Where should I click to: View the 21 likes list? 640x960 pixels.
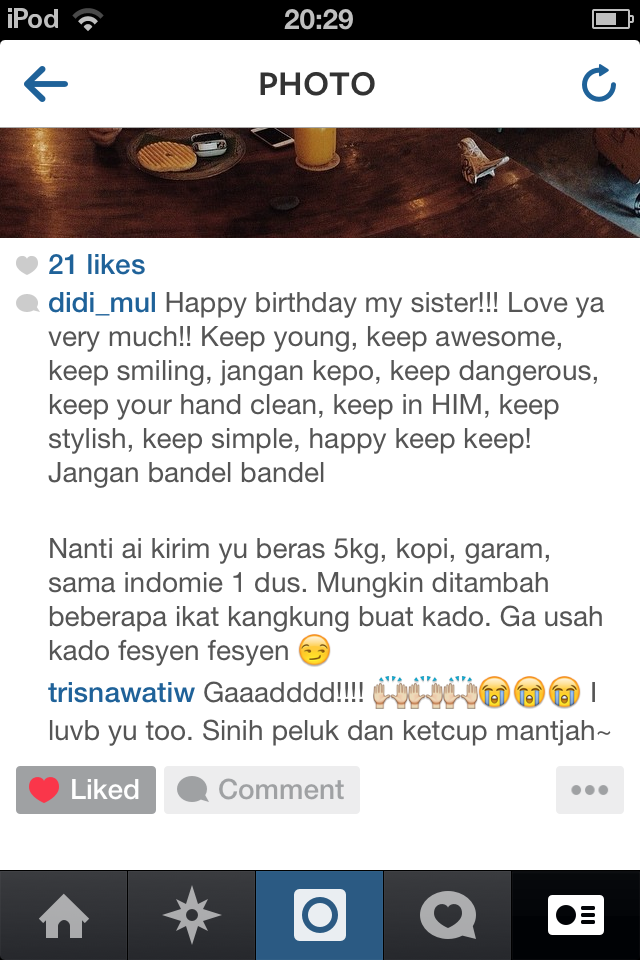click(96, 265)
